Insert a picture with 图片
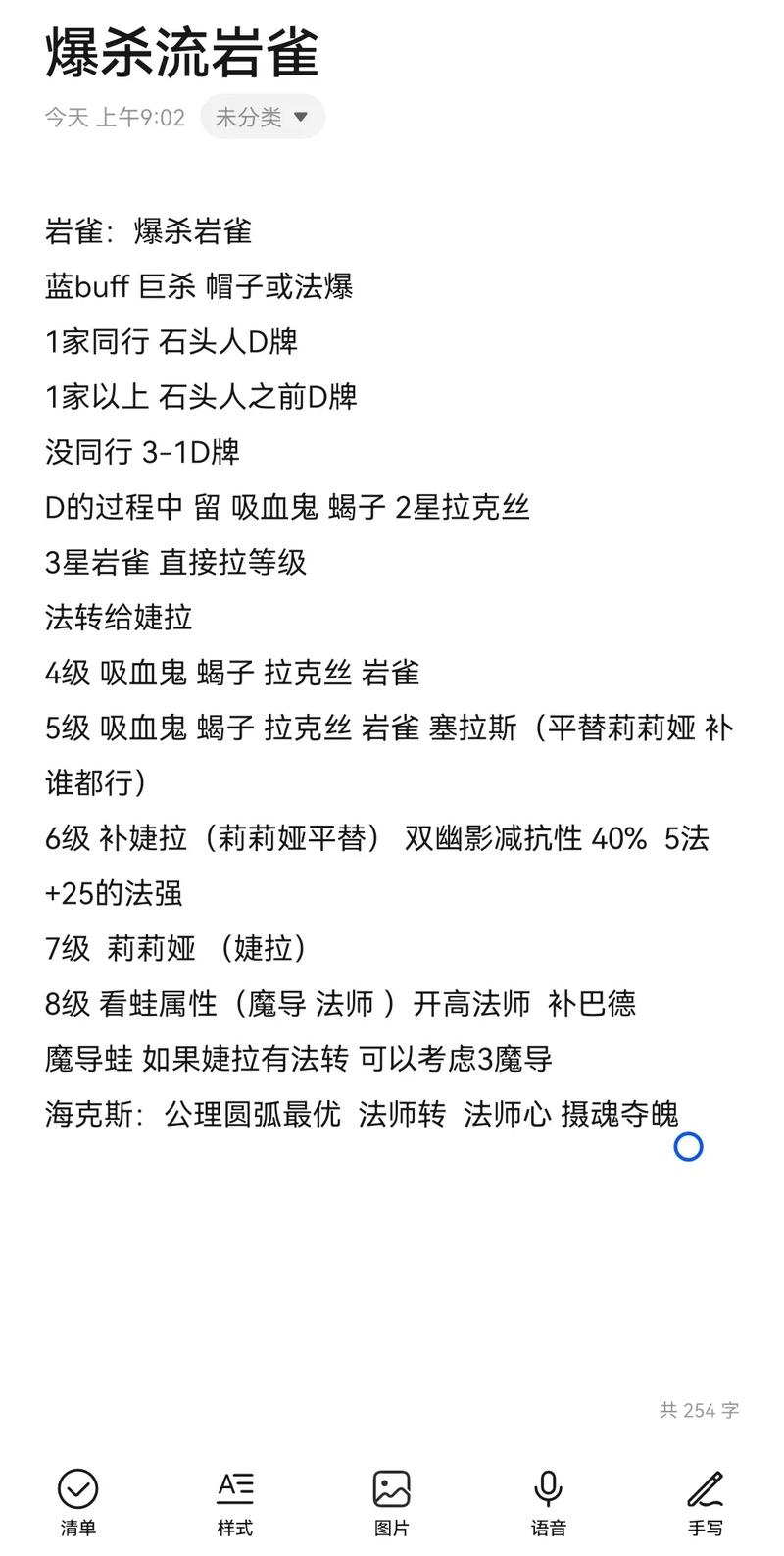This screenshot has height=1556, width=784. coord(391,1500)
